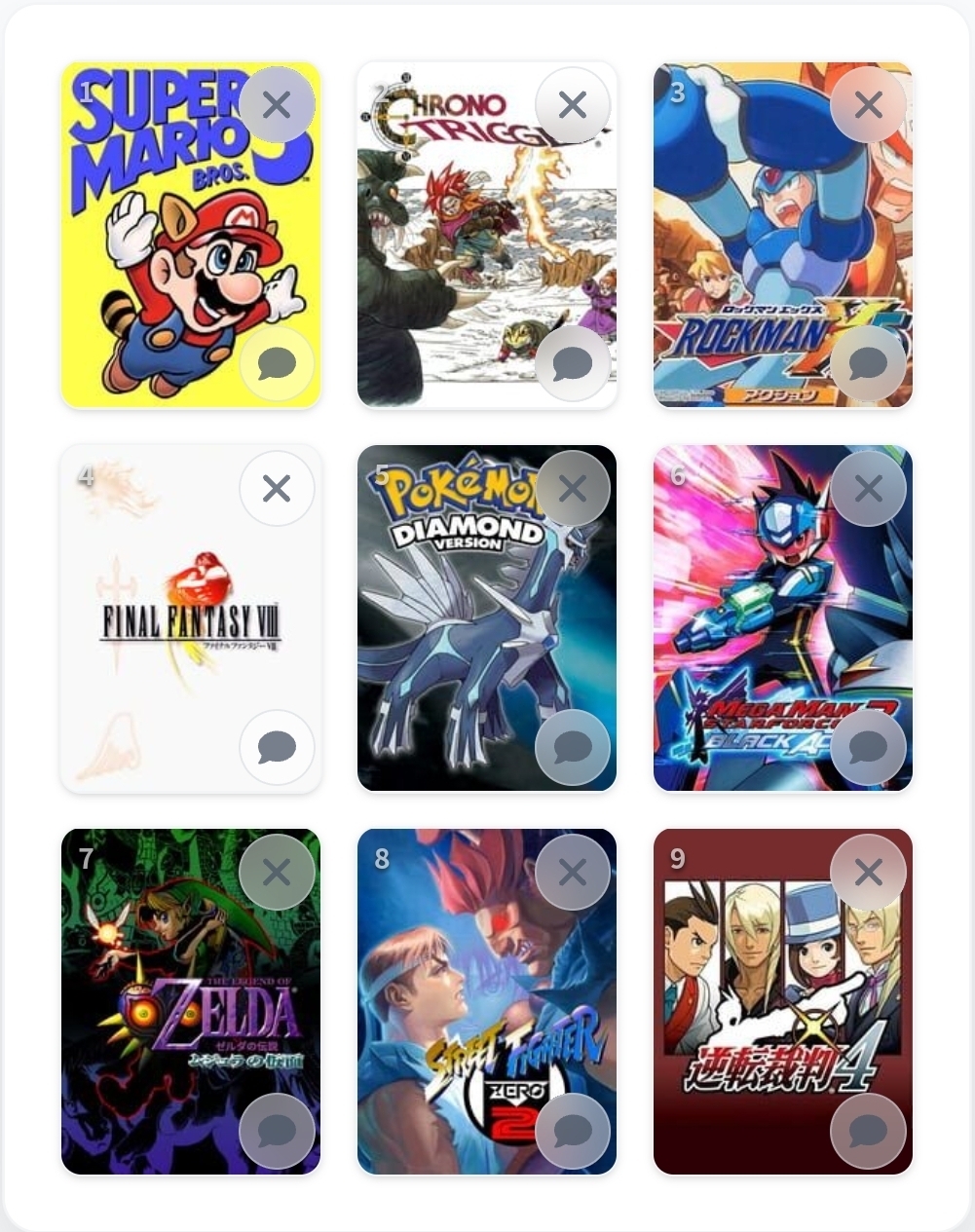This screenshot has height=1232, width=975.
Task: Remove Street Fighter Zero 2 tile
Action: [573, 873]
